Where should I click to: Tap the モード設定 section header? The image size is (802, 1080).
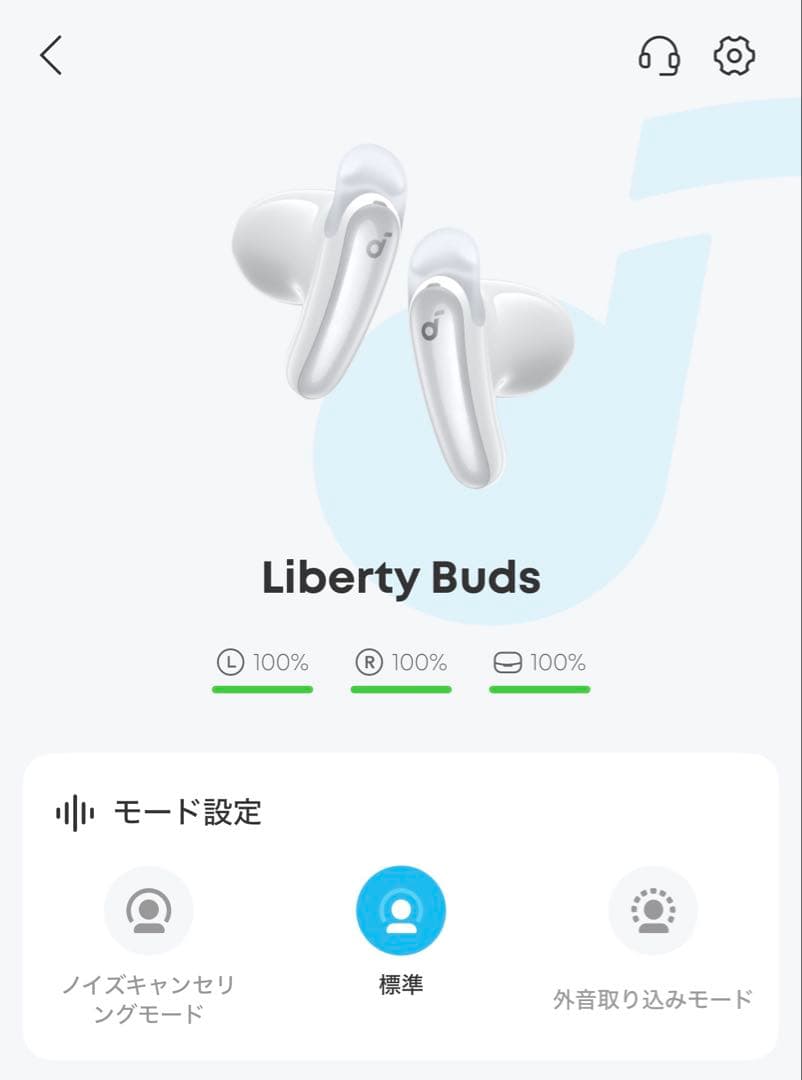[185, 812]
